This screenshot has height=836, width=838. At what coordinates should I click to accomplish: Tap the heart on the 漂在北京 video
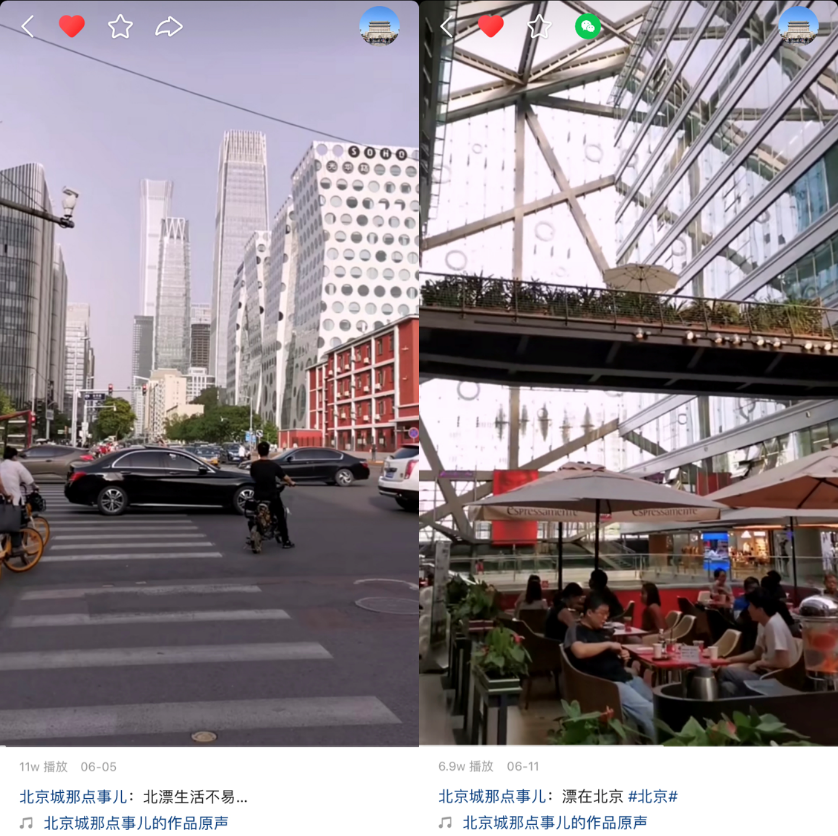[x=491, y=26]
